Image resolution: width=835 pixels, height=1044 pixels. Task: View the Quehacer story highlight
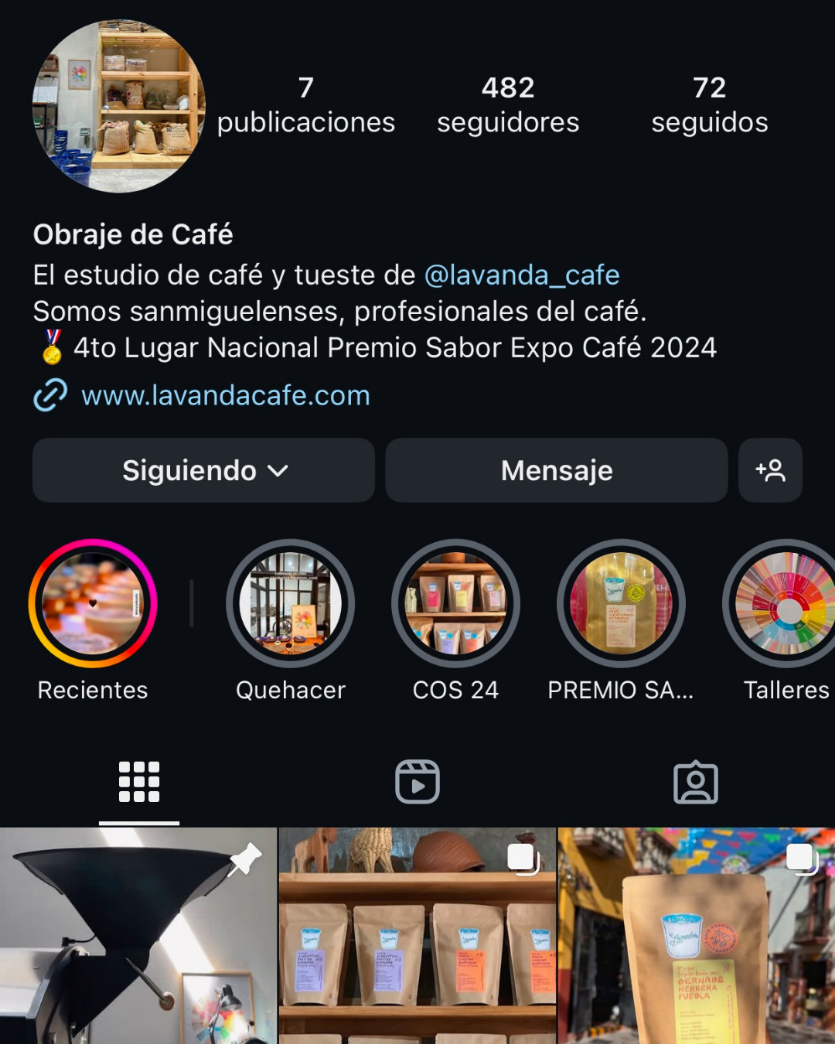(290, 604)
